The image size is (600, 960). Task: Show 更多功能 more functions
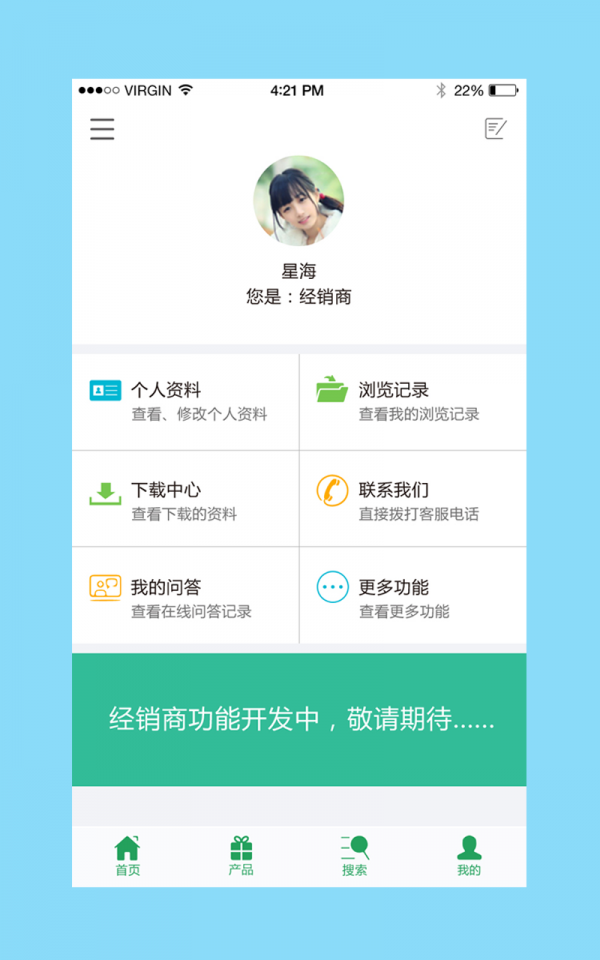pos(412,597)
